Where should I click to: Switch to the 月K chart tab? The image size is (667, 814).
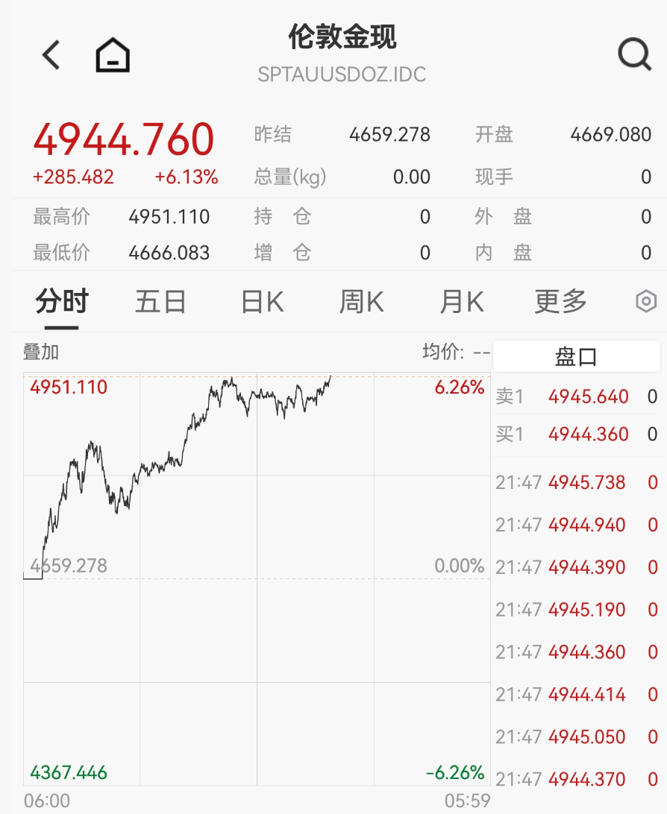click(461, 301)
